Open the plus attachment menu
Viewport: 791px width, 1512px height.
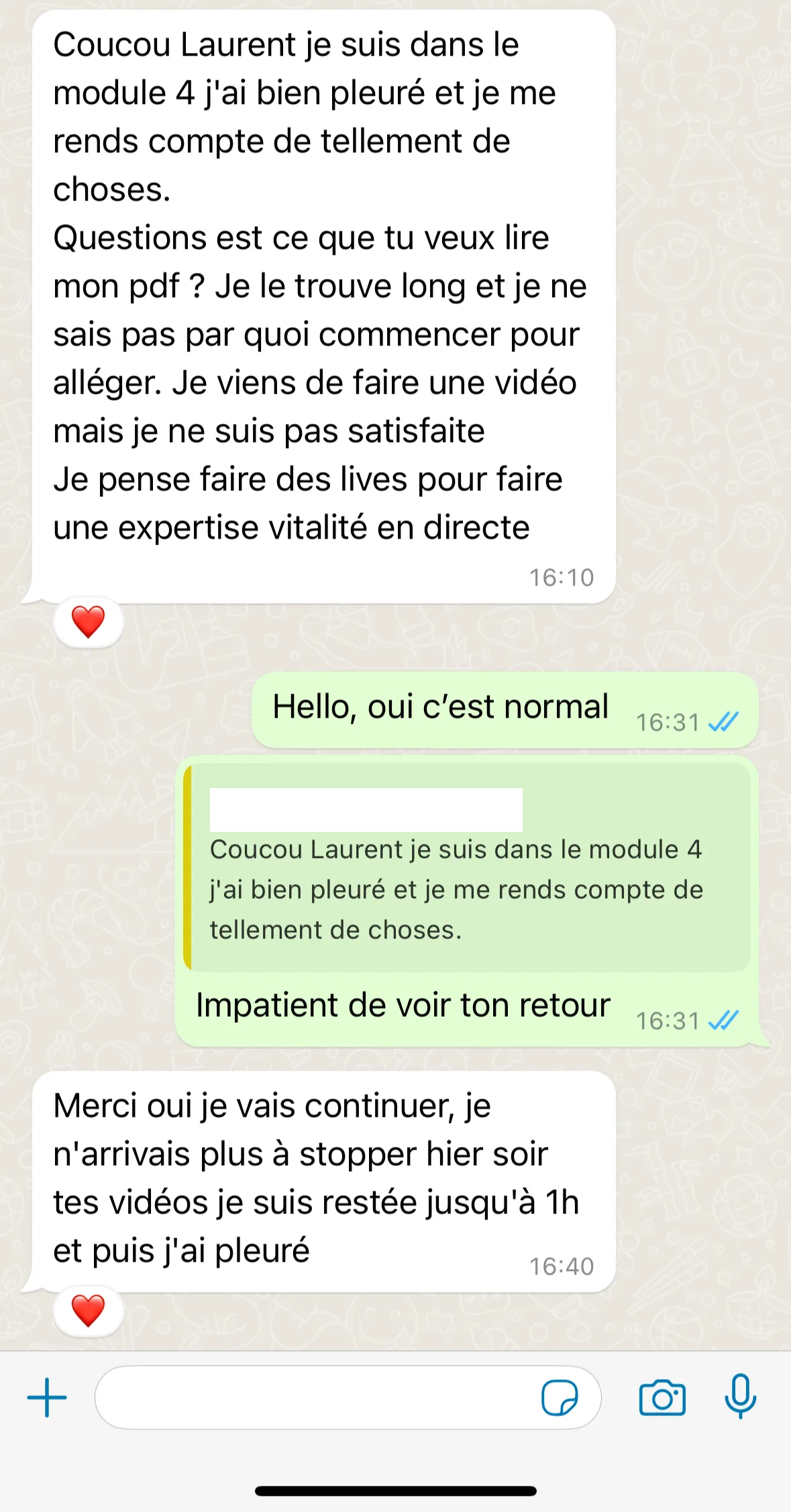click(x=47, y=1397)
